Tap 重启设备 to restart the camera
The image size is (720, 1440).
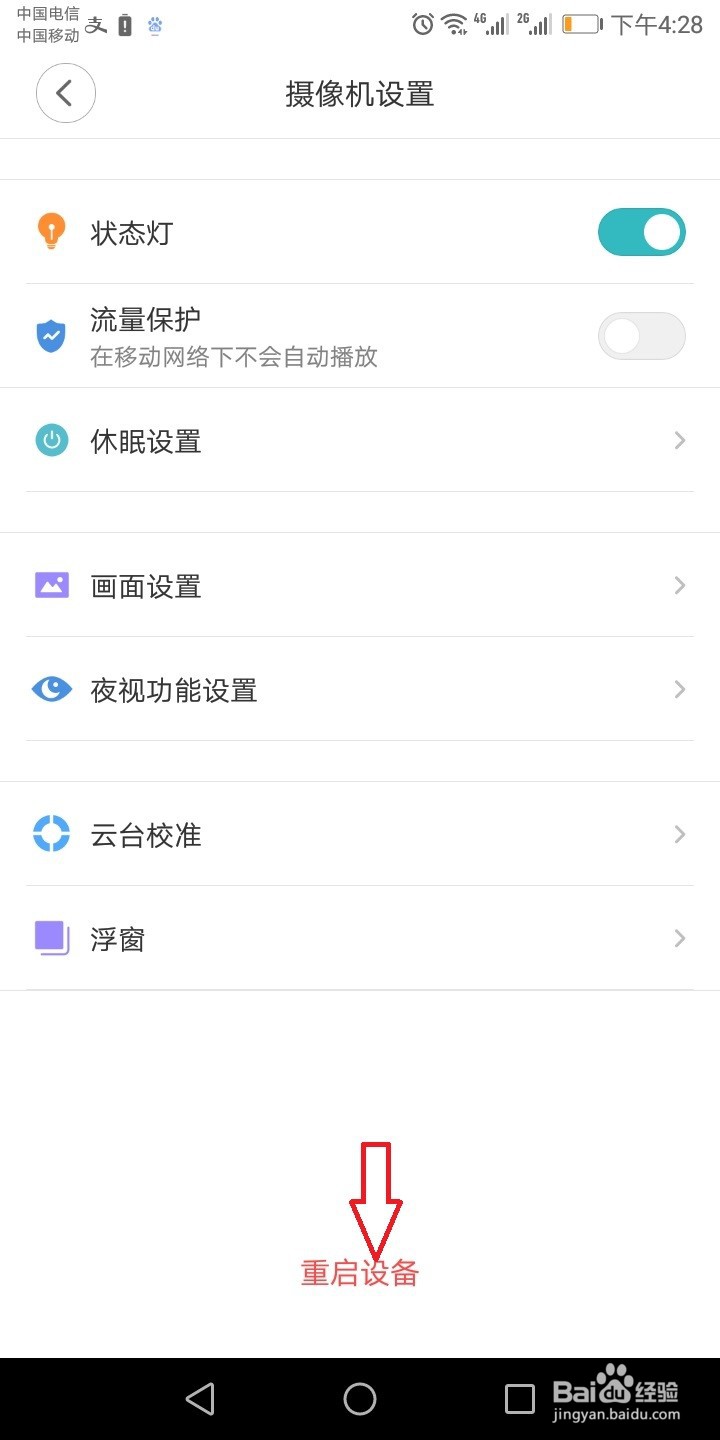point(360,1273)
